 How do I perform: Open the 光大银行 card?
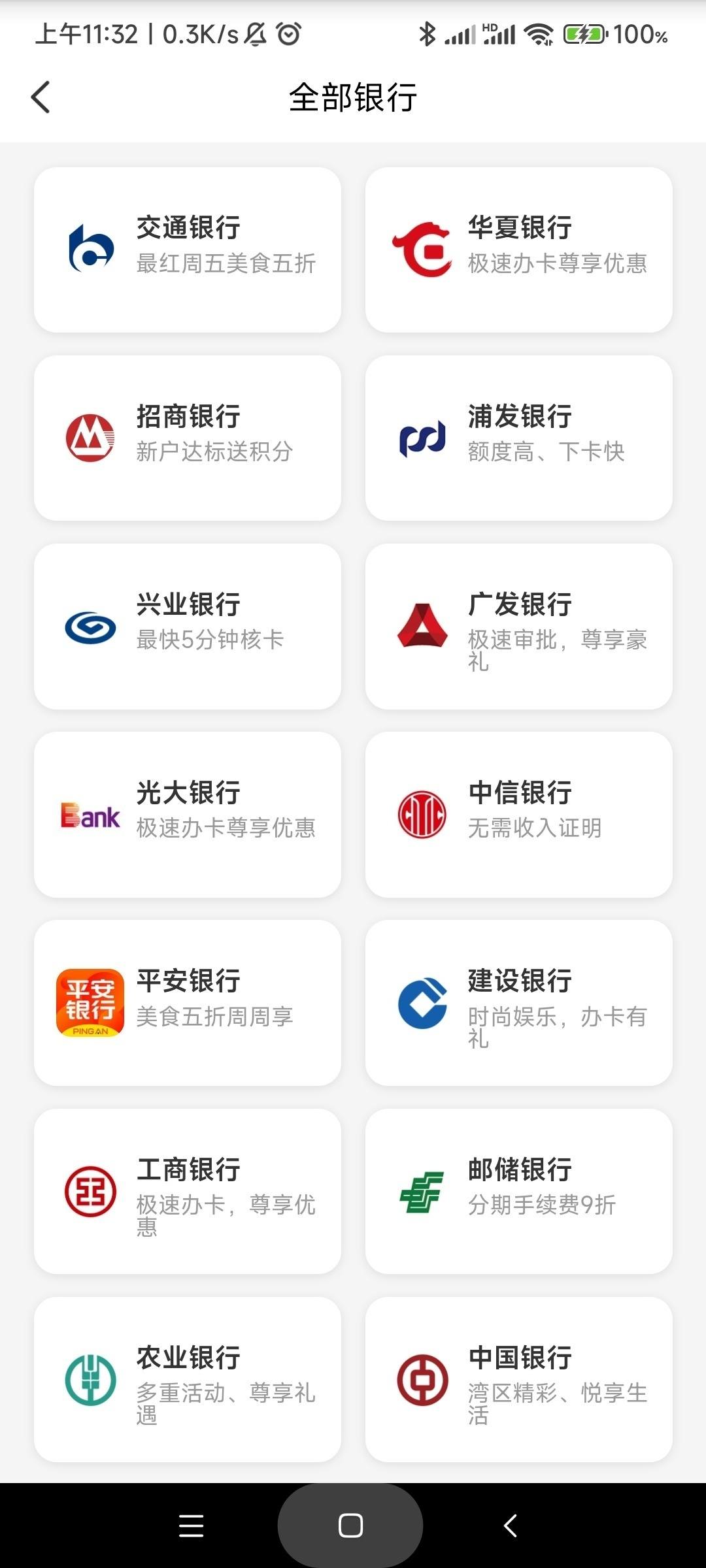click(188, 815)
